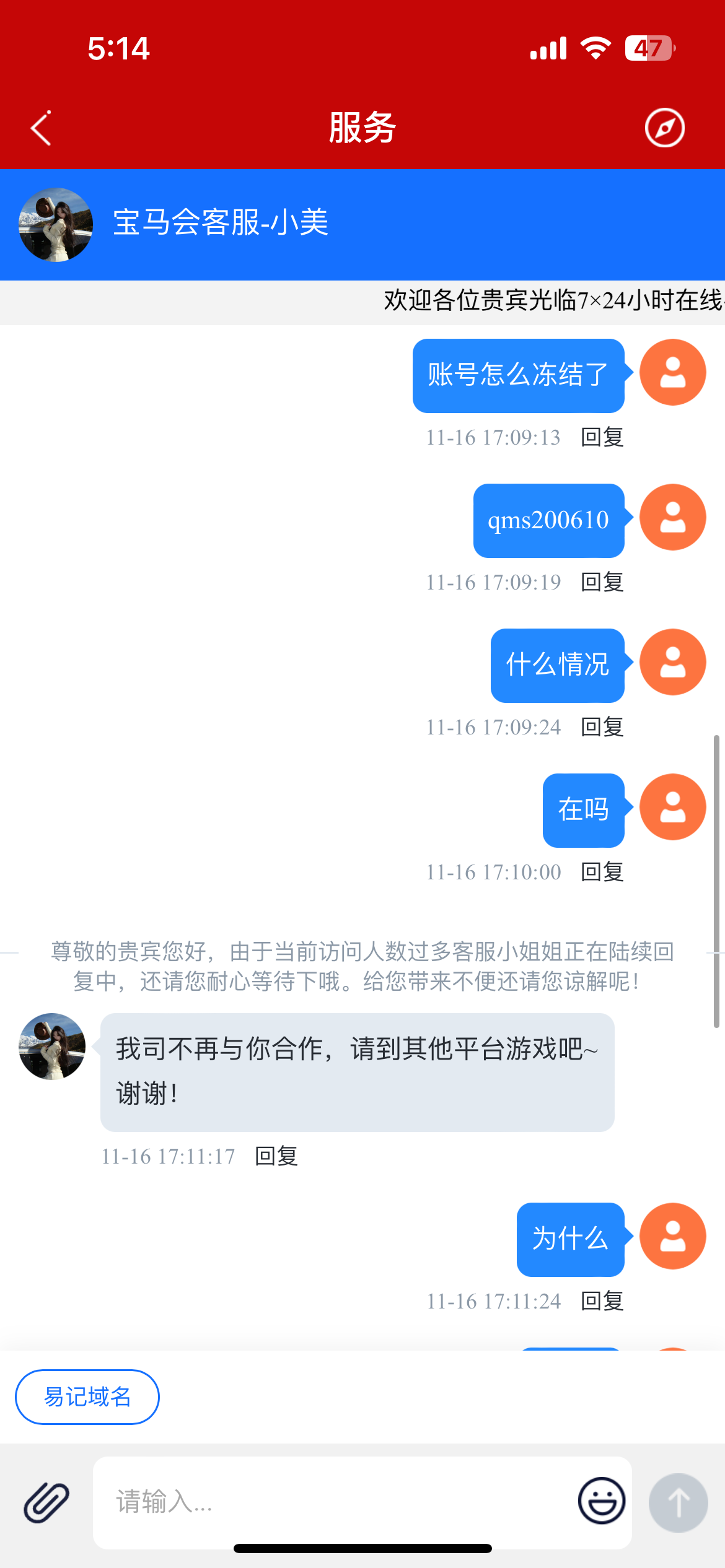Tap the orange user avatar beside '账号怎么冻结了'

[x=672, y=373]
